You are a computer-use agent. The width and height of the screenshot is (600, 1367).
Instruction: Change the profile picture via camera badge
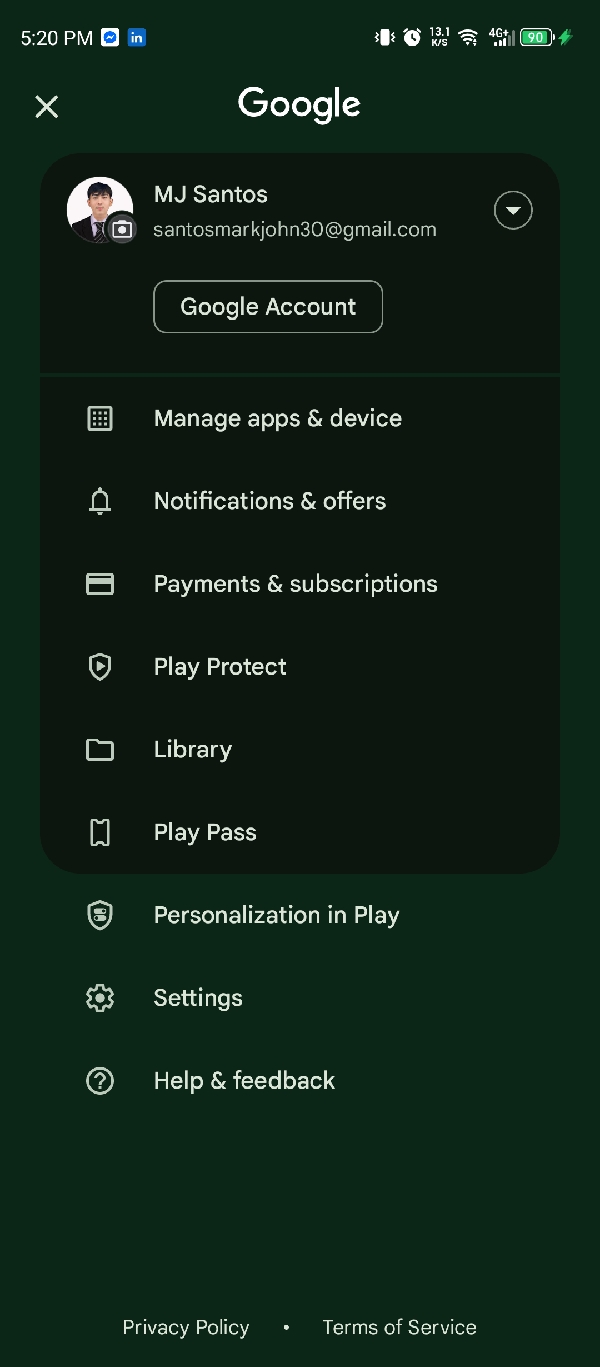point(122,229)
